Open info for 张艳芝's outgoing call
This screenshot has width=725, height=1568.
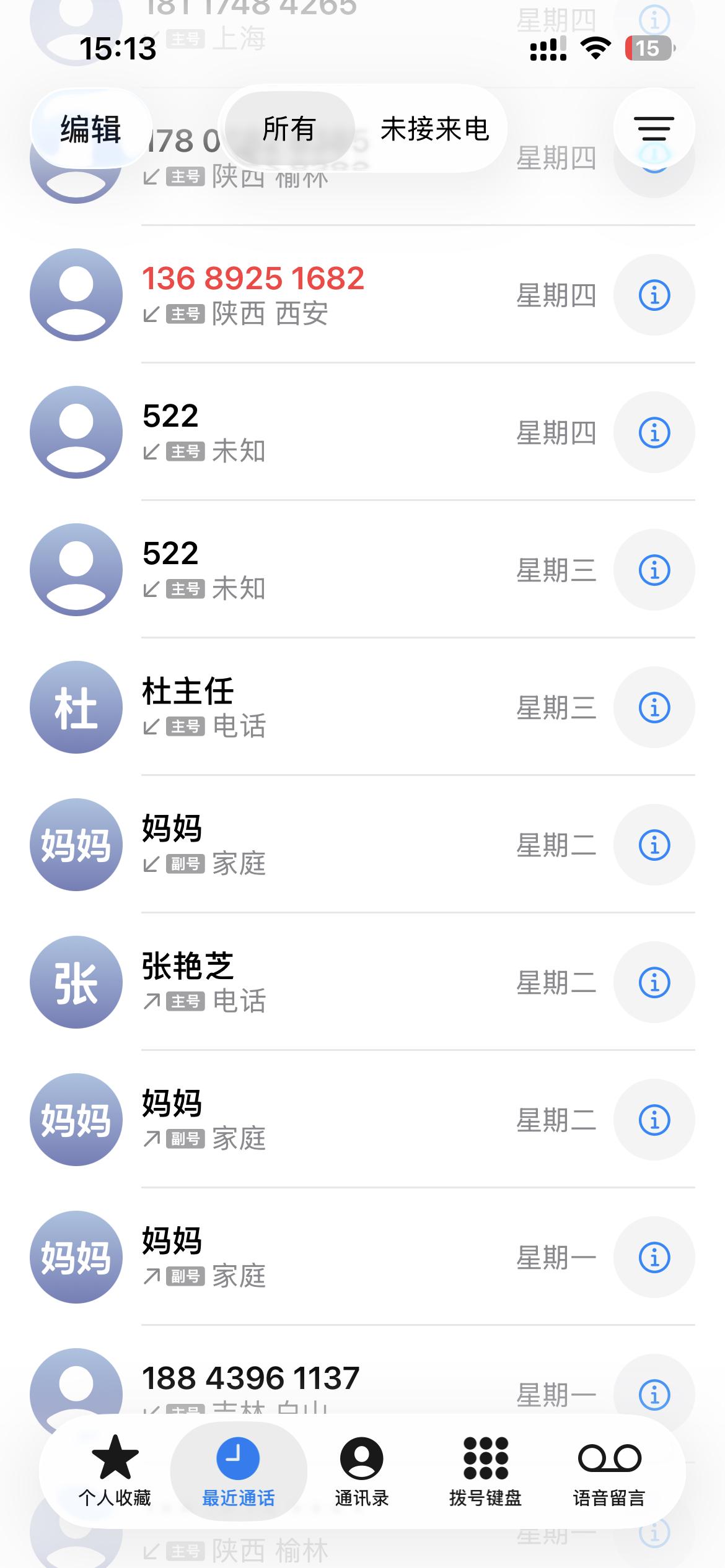tap(654, 982)
